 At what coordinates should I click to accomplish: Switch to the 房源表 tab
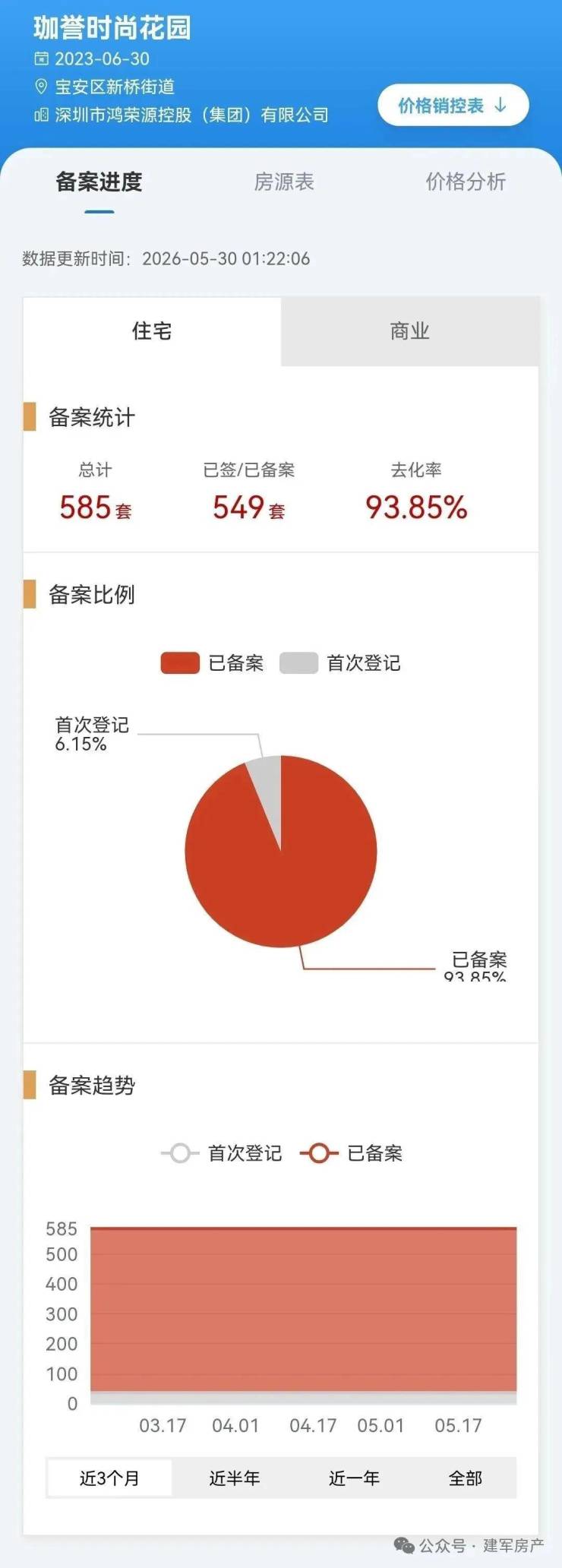pos(284,182)
